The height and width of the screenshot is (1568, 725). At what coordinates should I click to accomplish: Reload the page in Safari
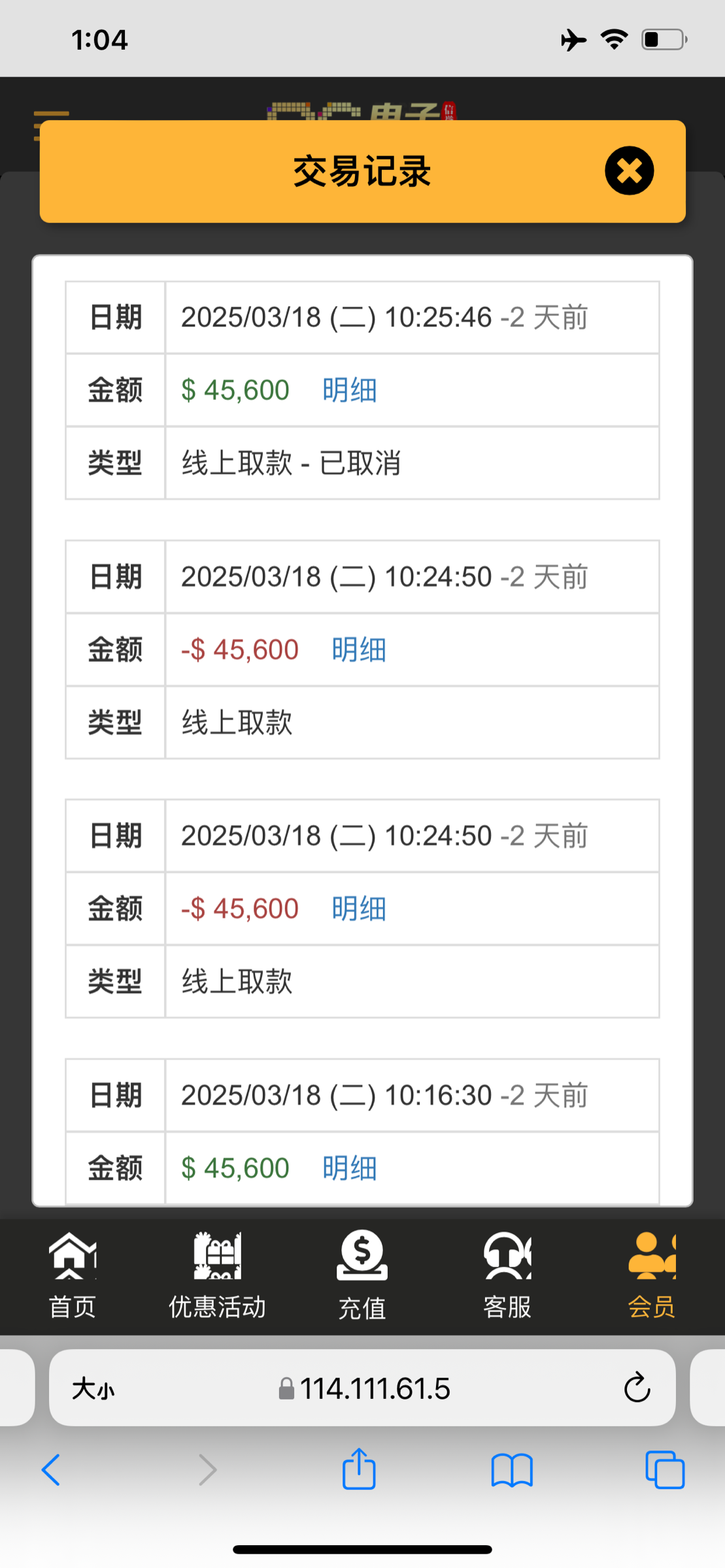tap(637, 1388)
